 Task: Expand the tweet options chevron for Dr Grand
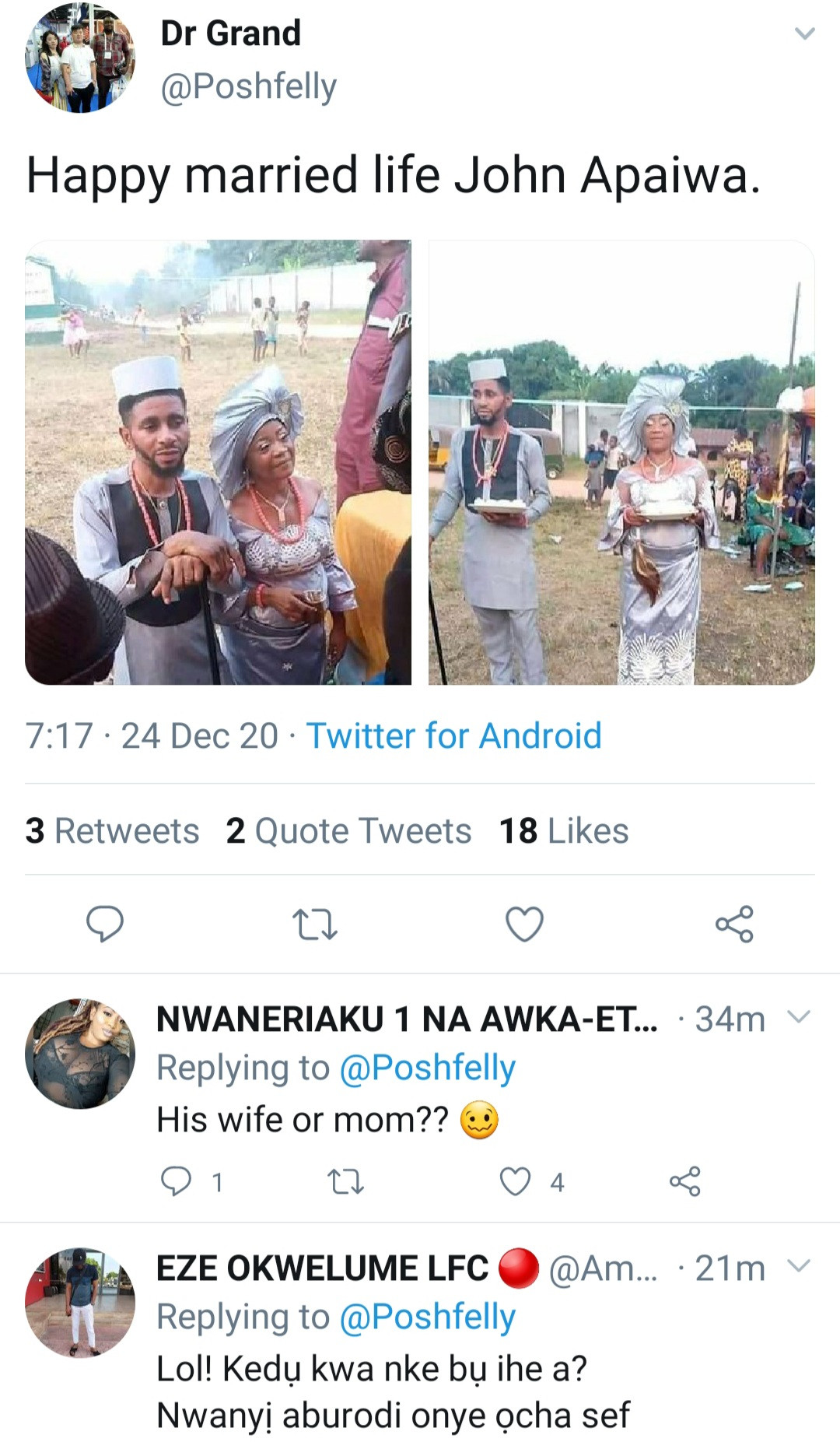(x=804, y=33)
